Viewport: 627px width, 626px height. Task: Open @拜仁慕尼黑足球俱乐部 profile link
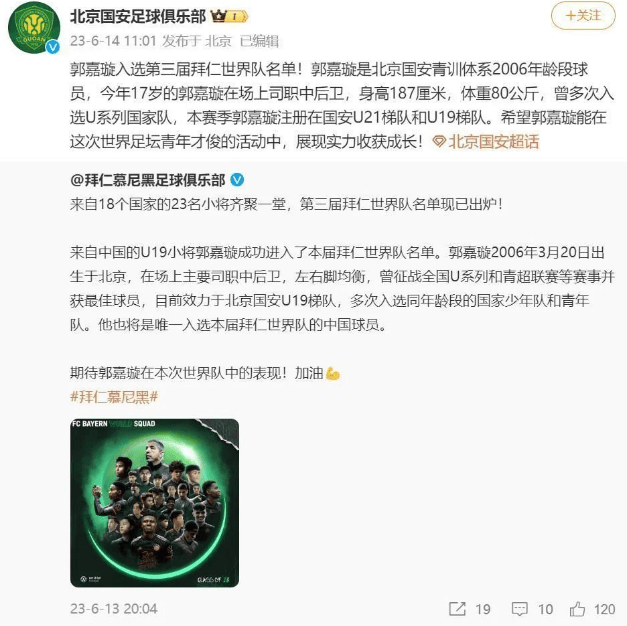pos(148,180)
